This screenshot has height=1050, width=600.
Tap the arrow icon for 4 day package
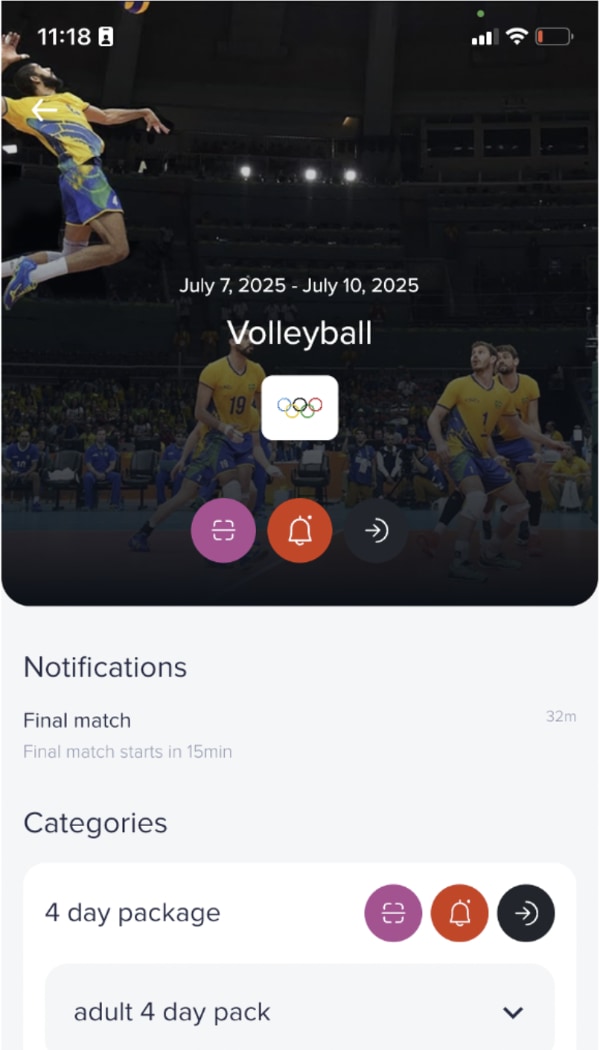(526, 913)
